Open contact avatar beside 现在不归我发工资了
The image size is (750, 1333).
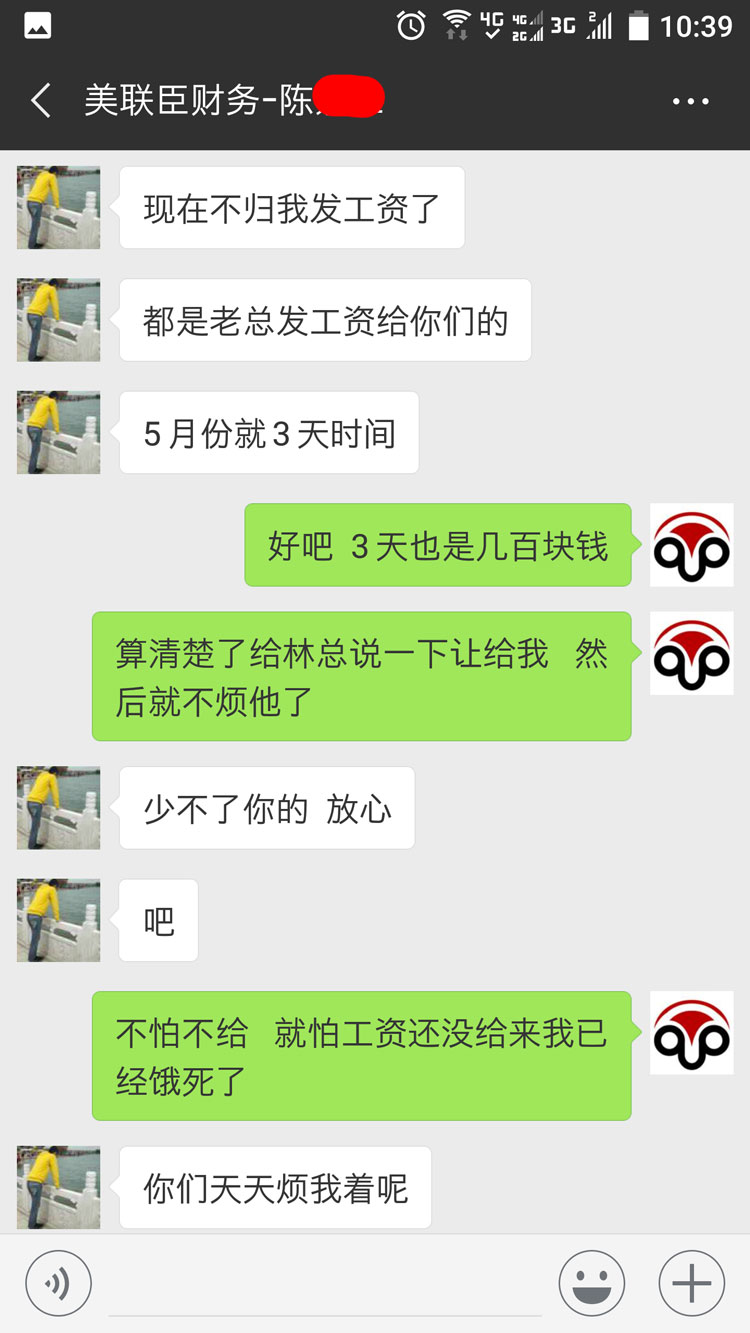click(58, 207)
